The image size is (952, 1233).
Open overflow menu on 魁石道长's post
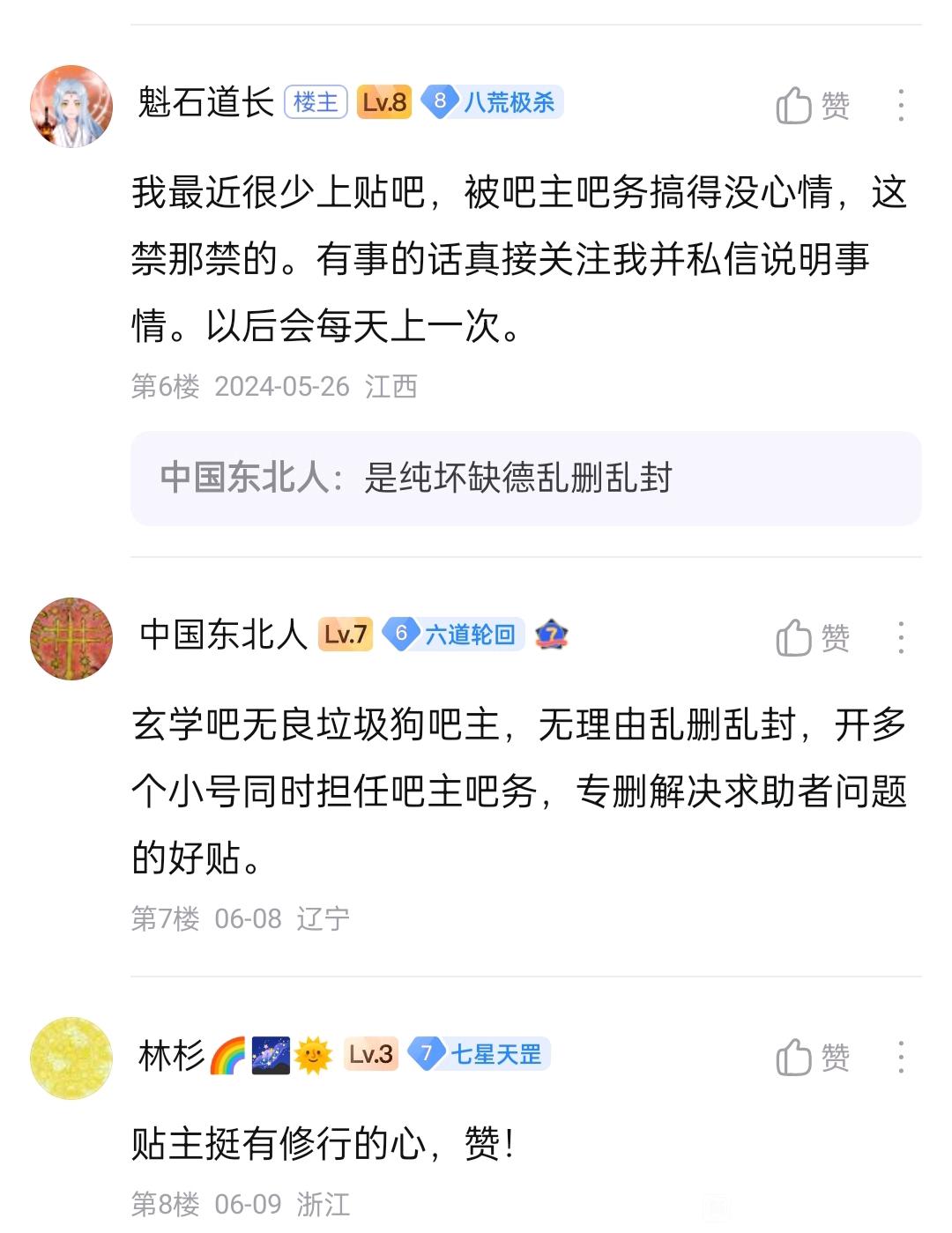coord(900,106)
